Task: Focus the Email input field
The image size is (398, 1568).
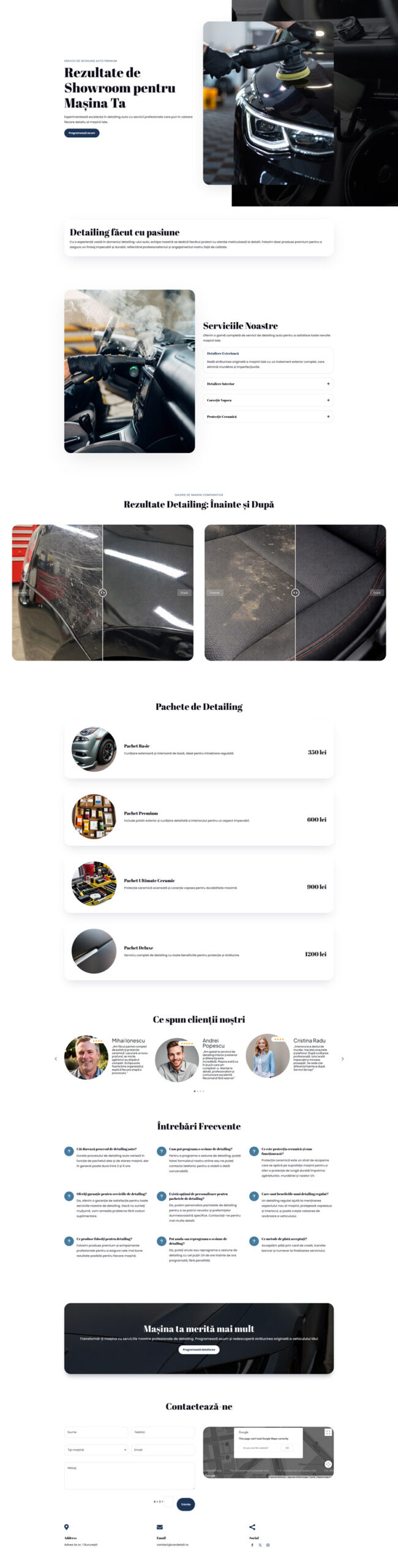Action: pos(163,1450)
